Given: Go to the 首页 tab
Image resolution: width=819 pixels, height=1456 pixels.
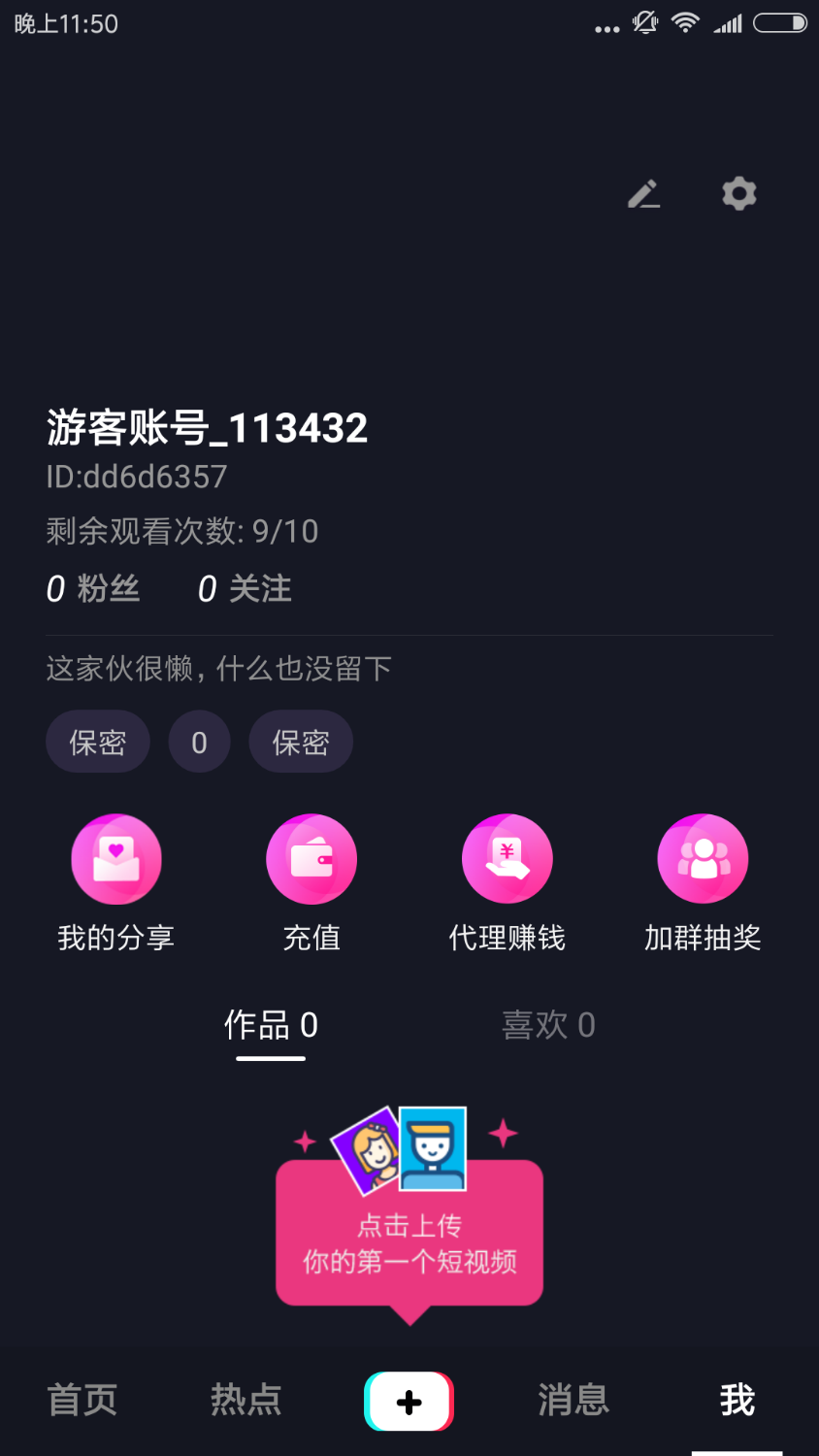Looking at the screenshot, I should click(x=82, y=1401).
